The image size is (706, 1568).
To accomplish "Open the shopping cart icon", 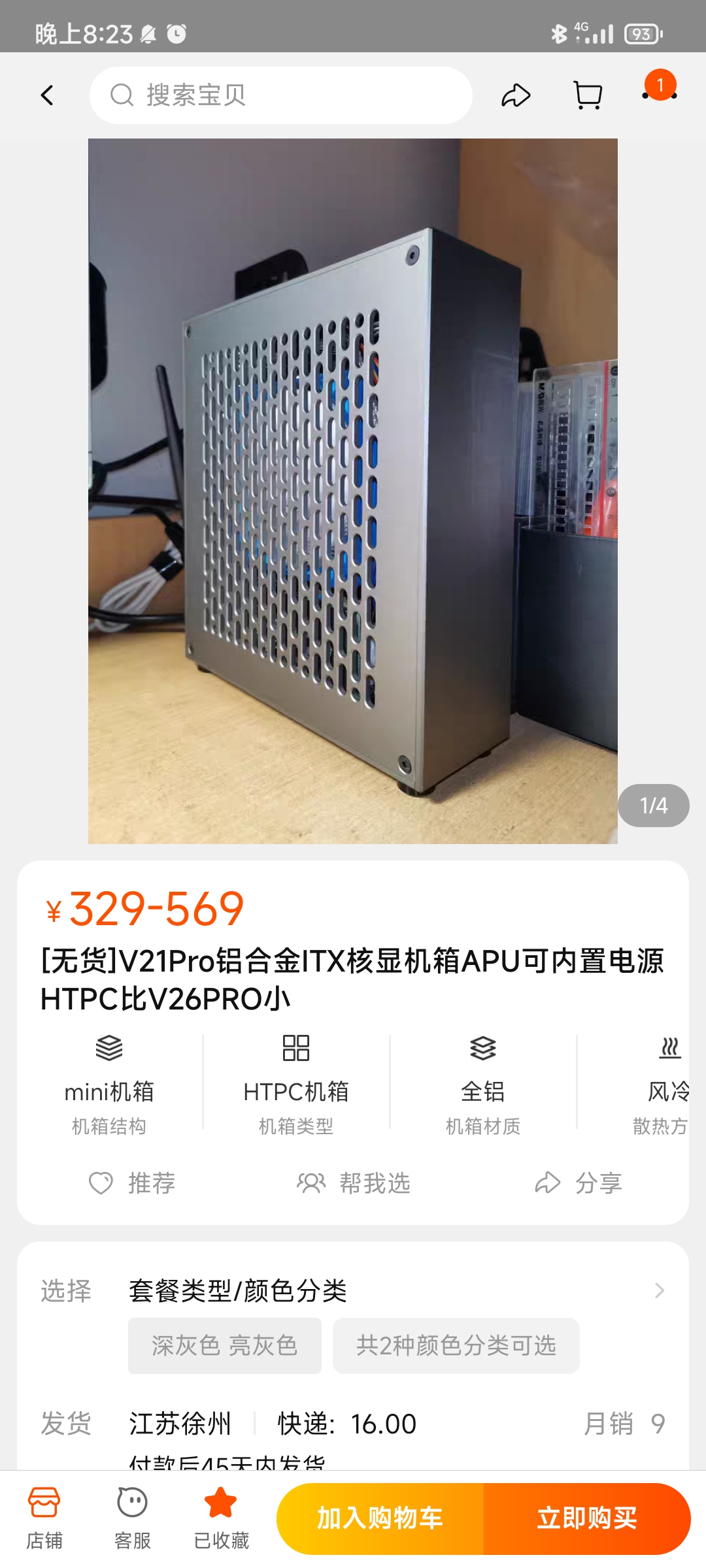I will 588,95.
